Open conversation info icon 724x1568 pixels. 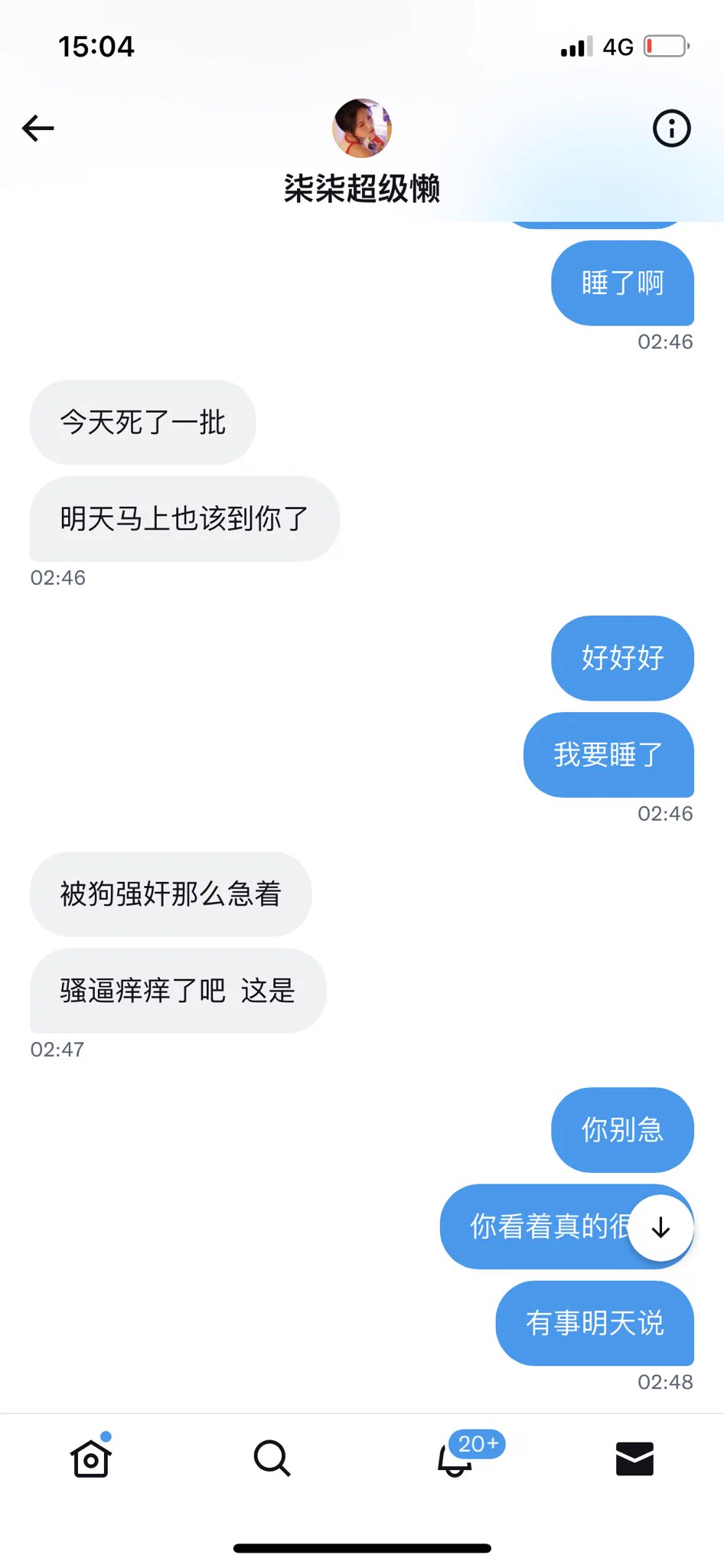(x=671, y=128)
